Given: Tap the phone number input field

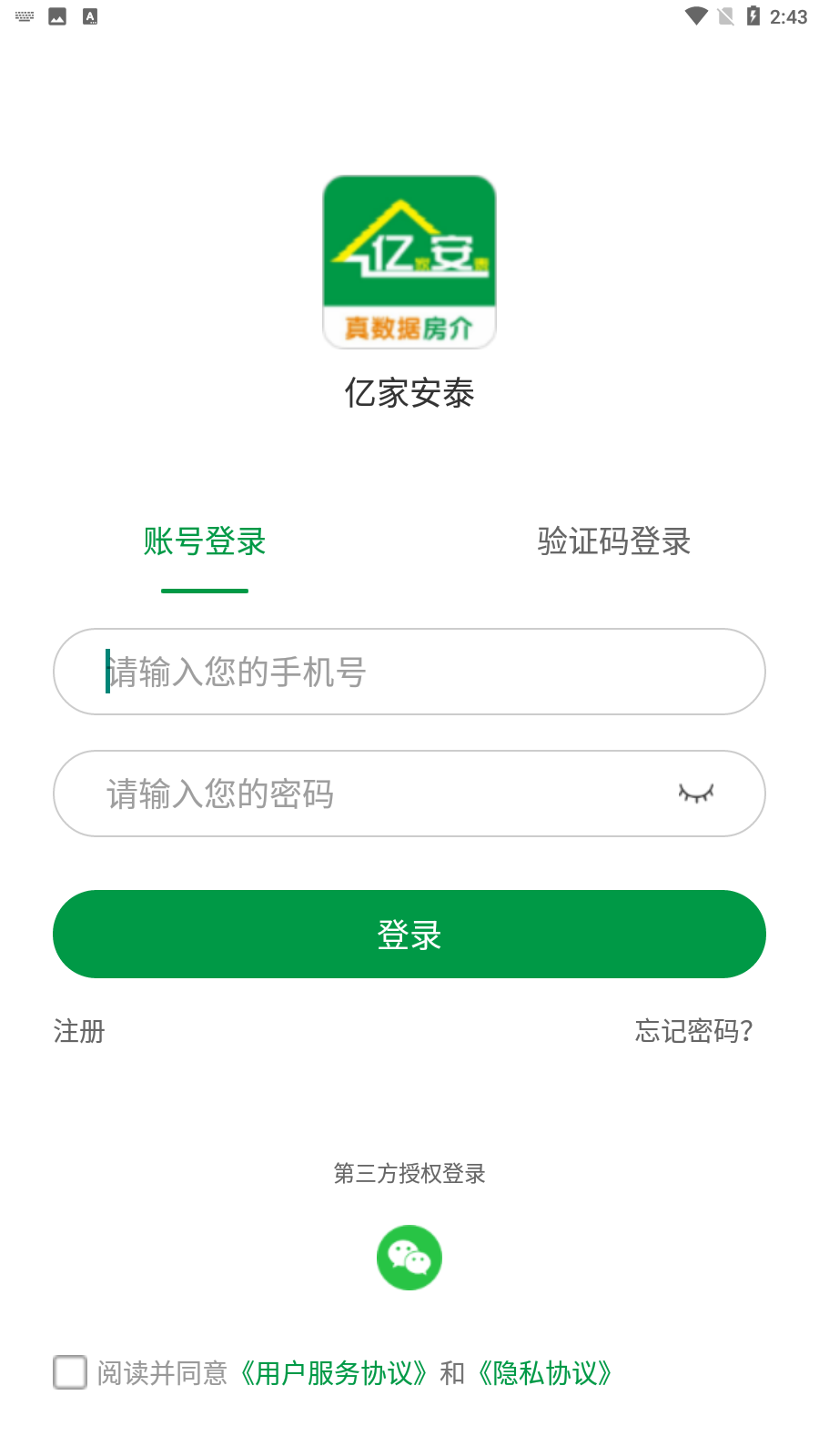Looking at the screenshot, I should [x=409, y=672].
